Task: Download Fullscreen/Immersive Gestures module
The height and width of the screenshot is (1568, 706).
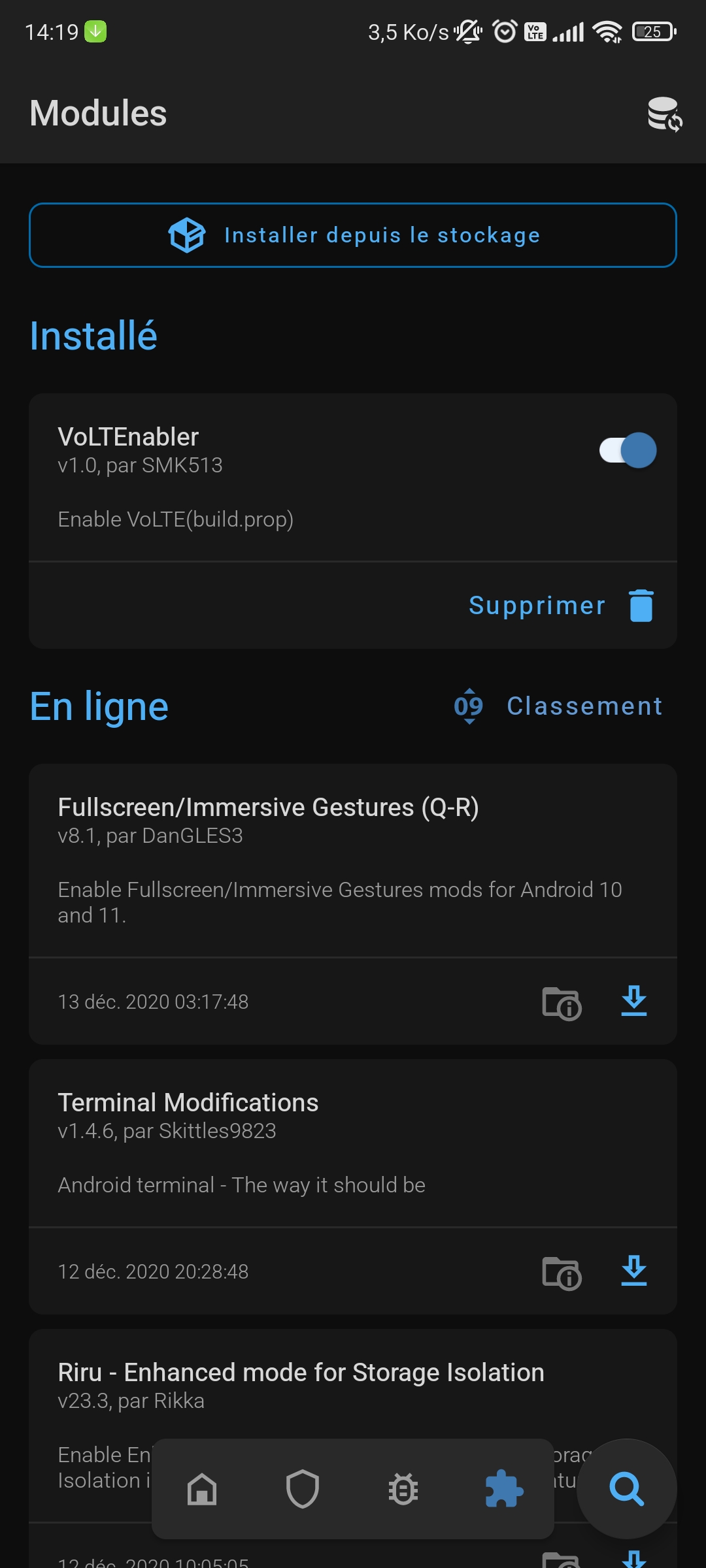Action: 634,1002
